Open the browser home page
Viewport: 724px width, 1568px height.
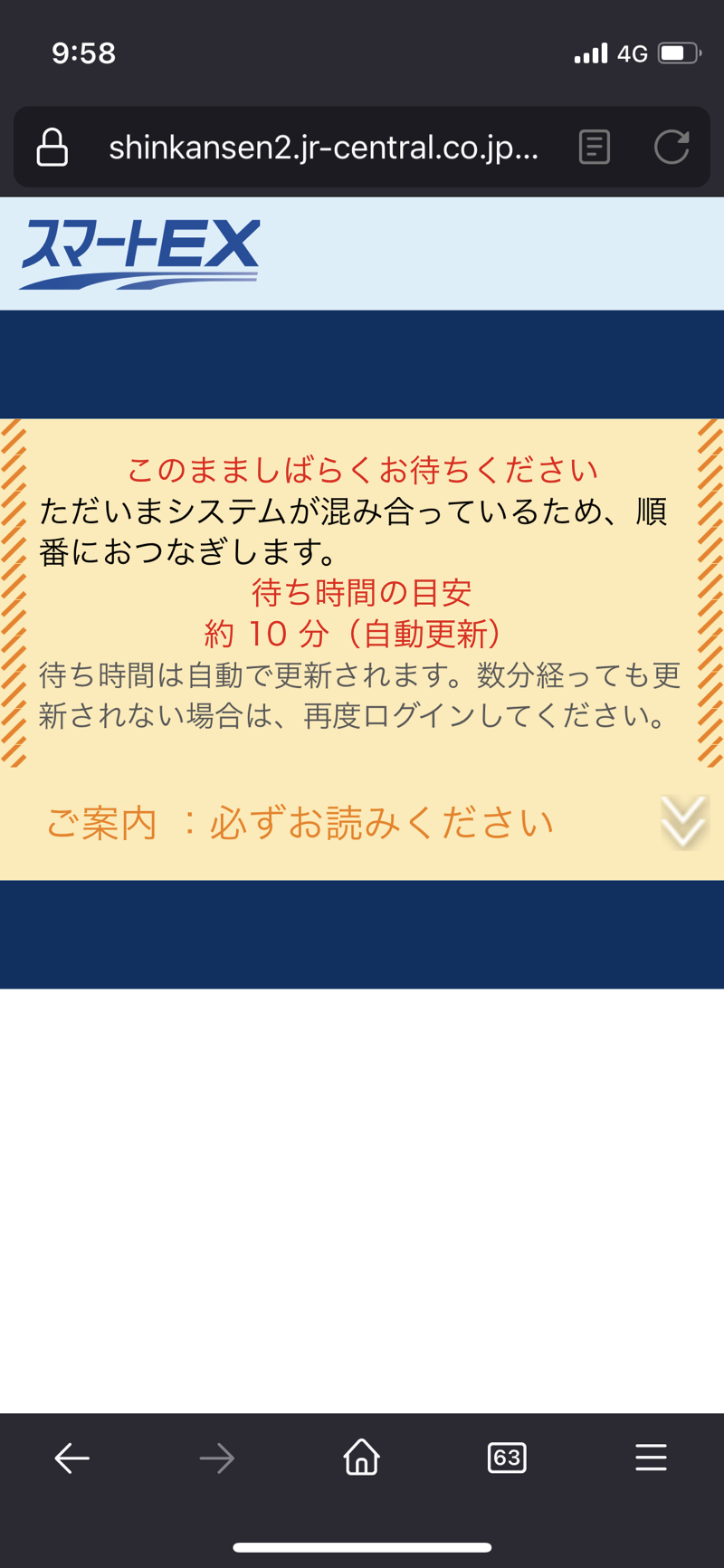[x=362, y=1458]
